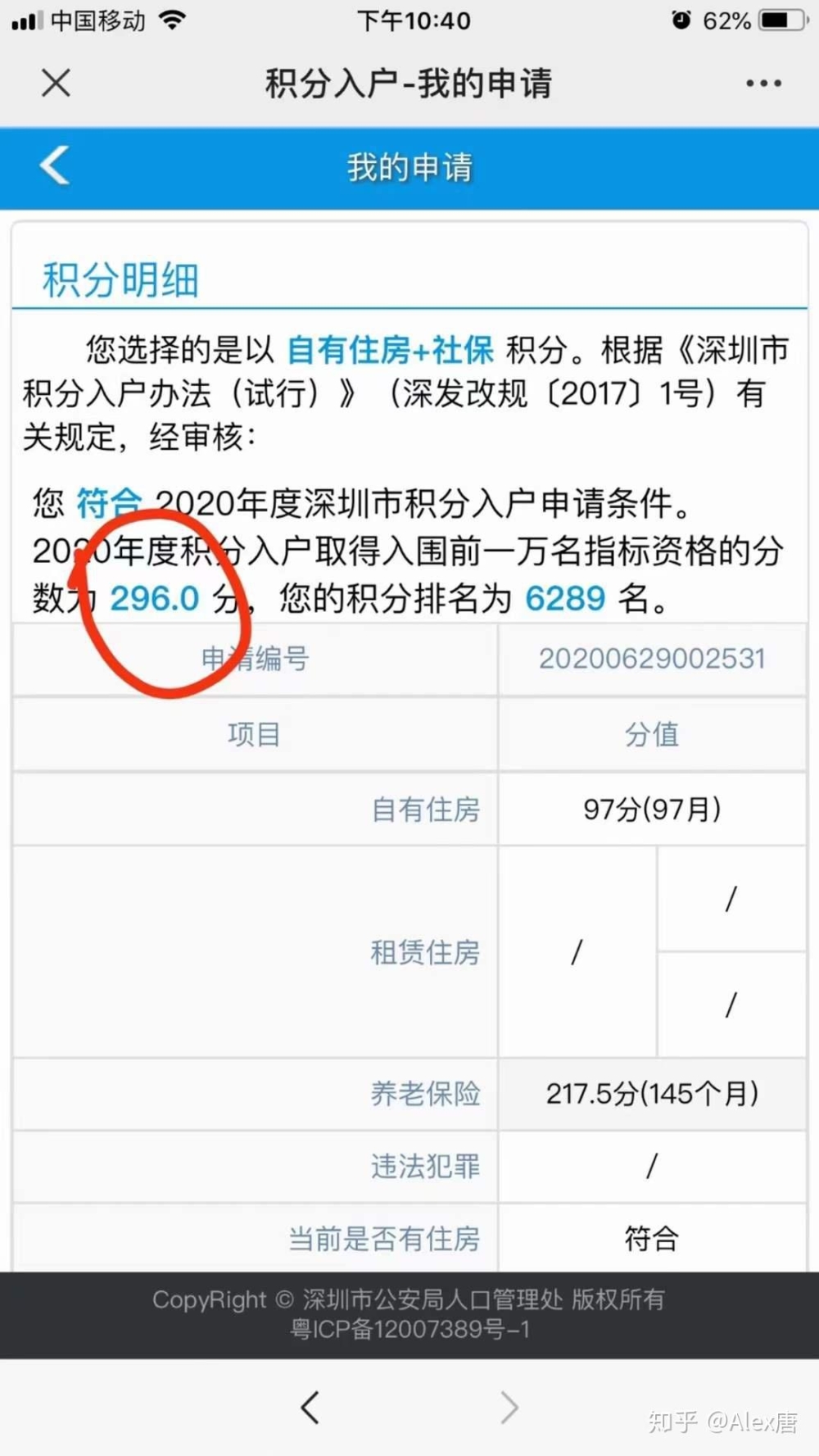Go back from 我的申请 header

55,166
